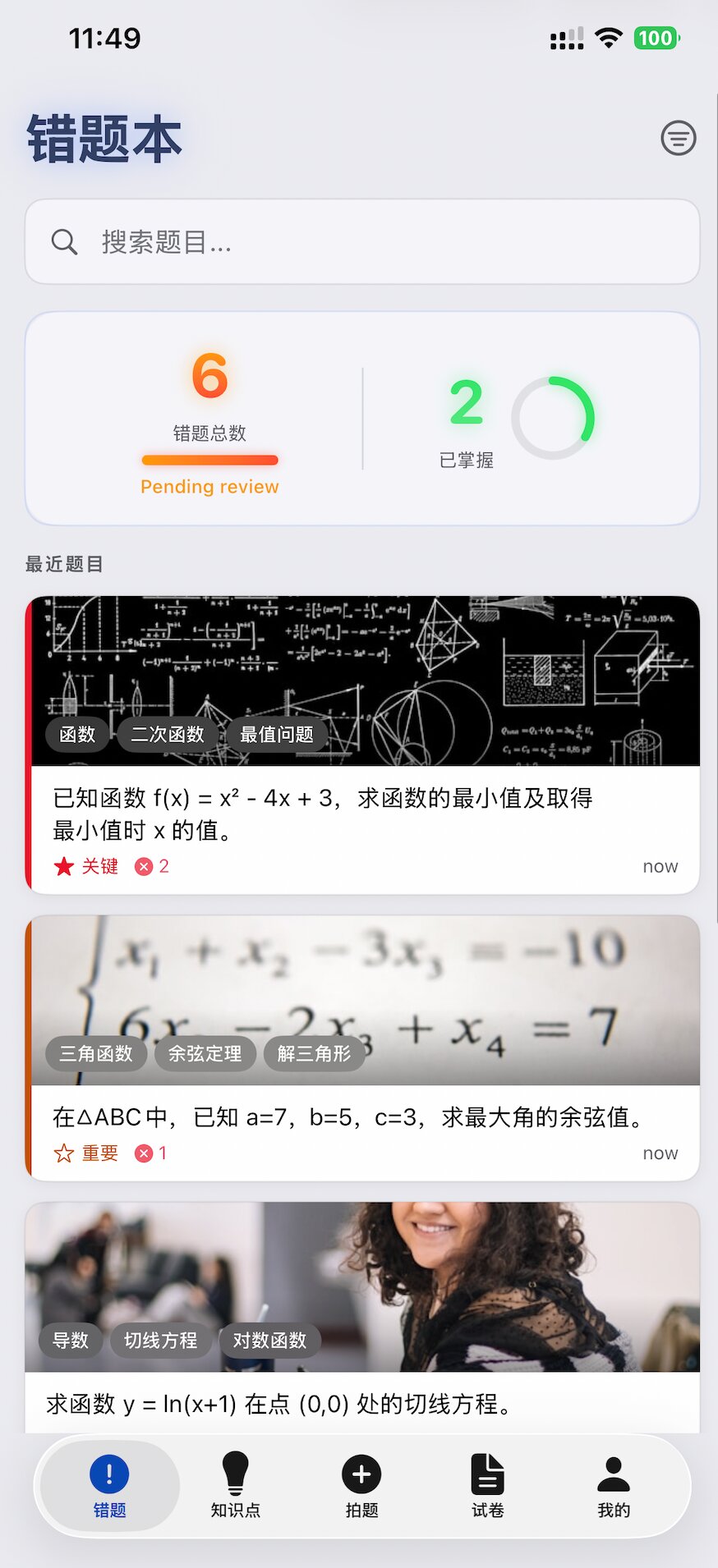Select the 余弦定理 tag

tap(205, 1053)
